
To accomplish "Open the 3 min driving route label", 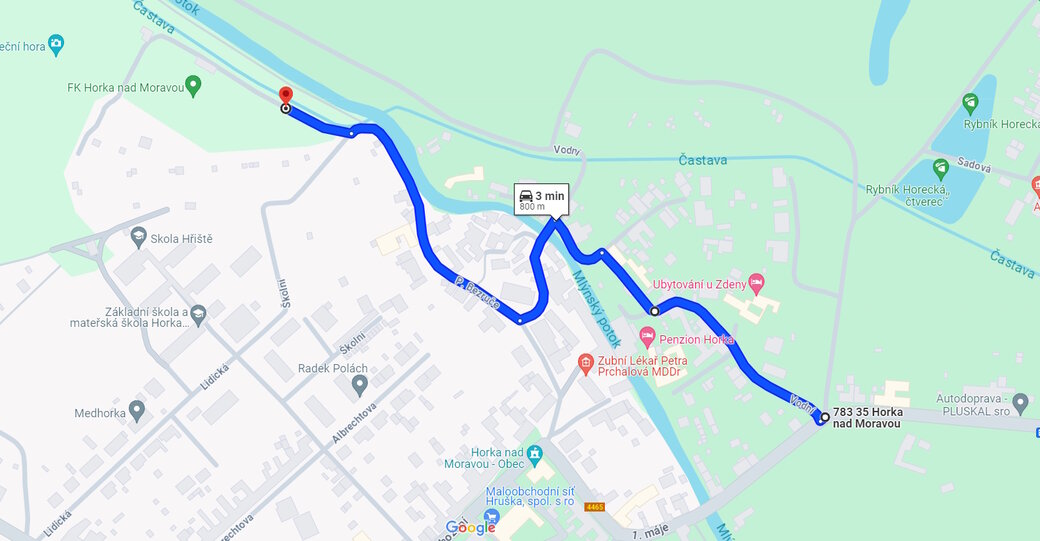I will point(541,199).
